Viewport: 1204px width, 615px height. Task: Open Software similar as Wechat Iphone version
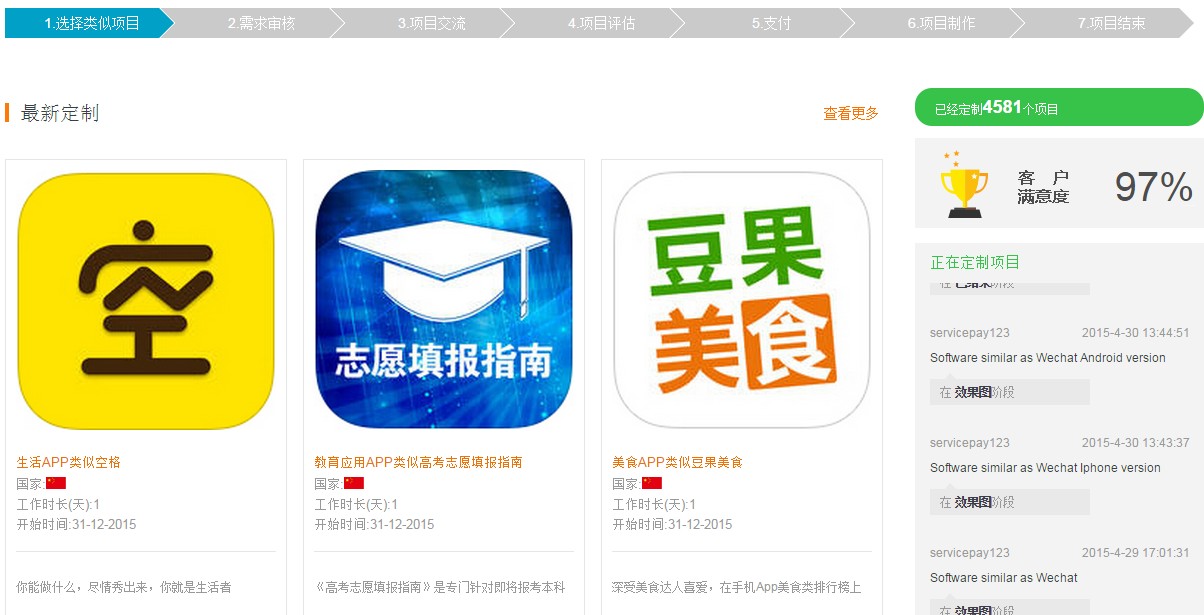tap(1045, 468)
